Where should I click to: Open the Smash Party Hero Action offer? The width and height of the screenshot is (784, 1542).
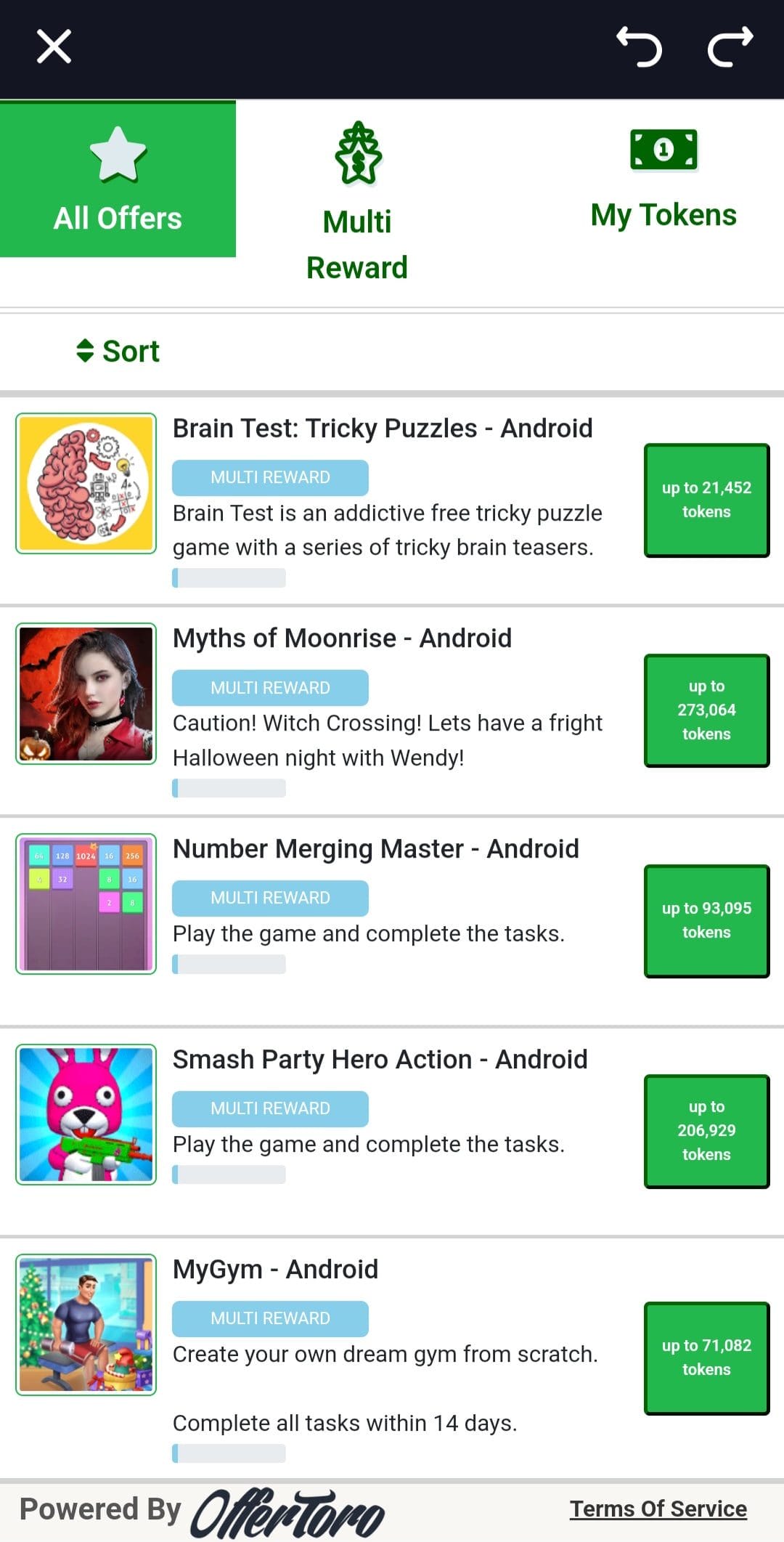point(380,1059)
